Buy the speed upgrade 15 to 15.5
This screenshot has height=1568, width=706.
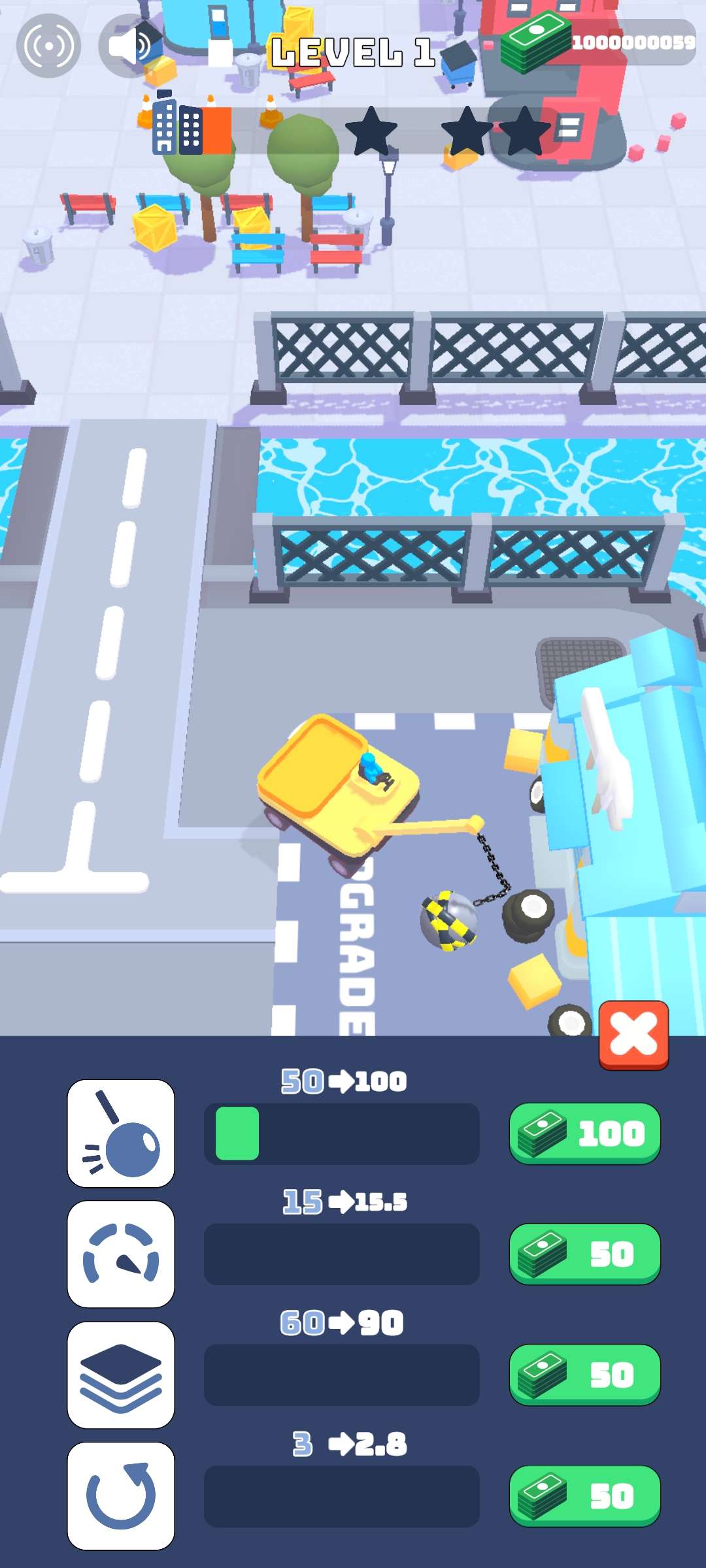(x=584, y=1253)
